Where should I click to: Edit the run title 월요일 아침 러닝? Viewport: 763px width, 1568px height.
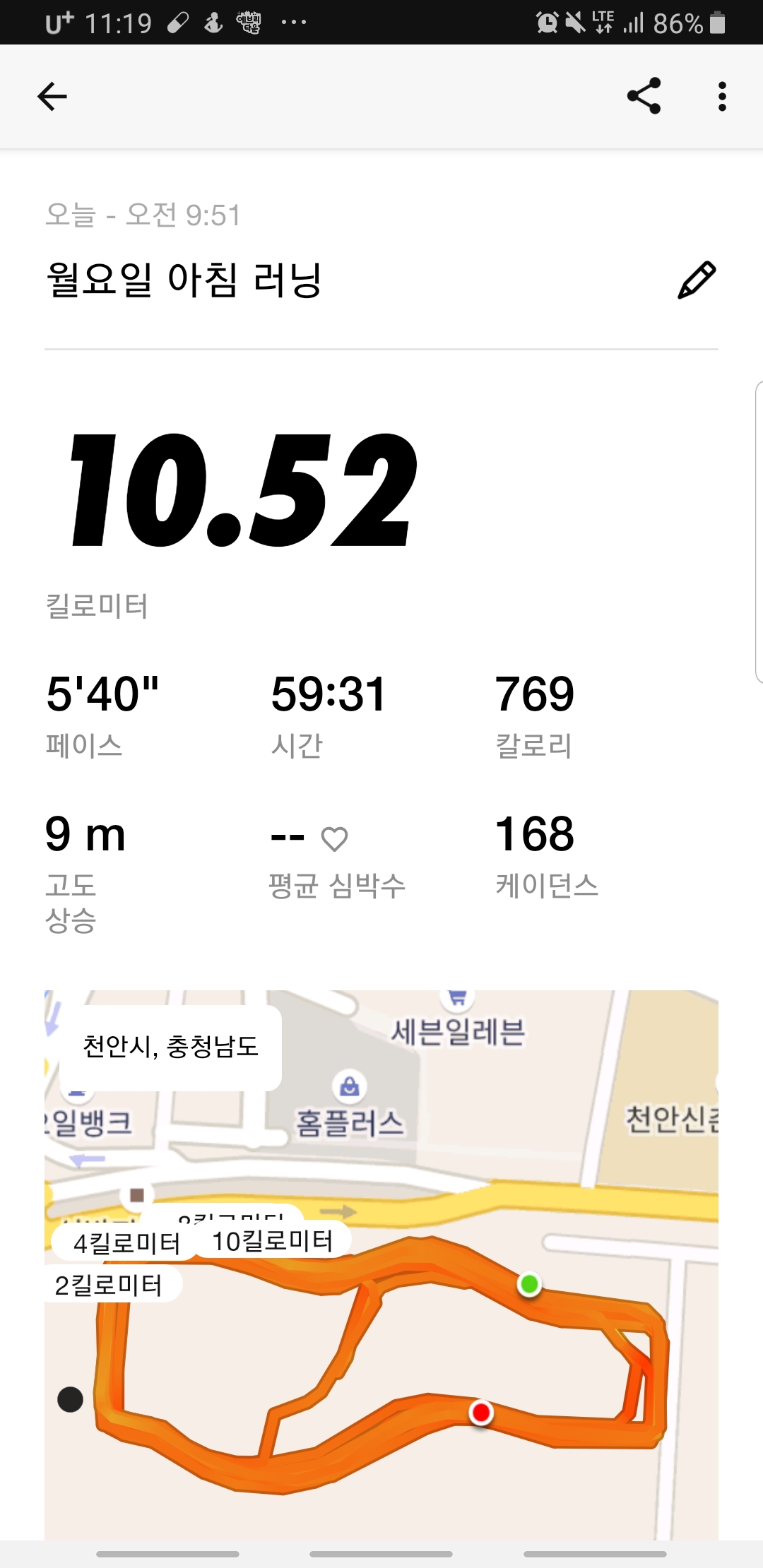point(697,280)
